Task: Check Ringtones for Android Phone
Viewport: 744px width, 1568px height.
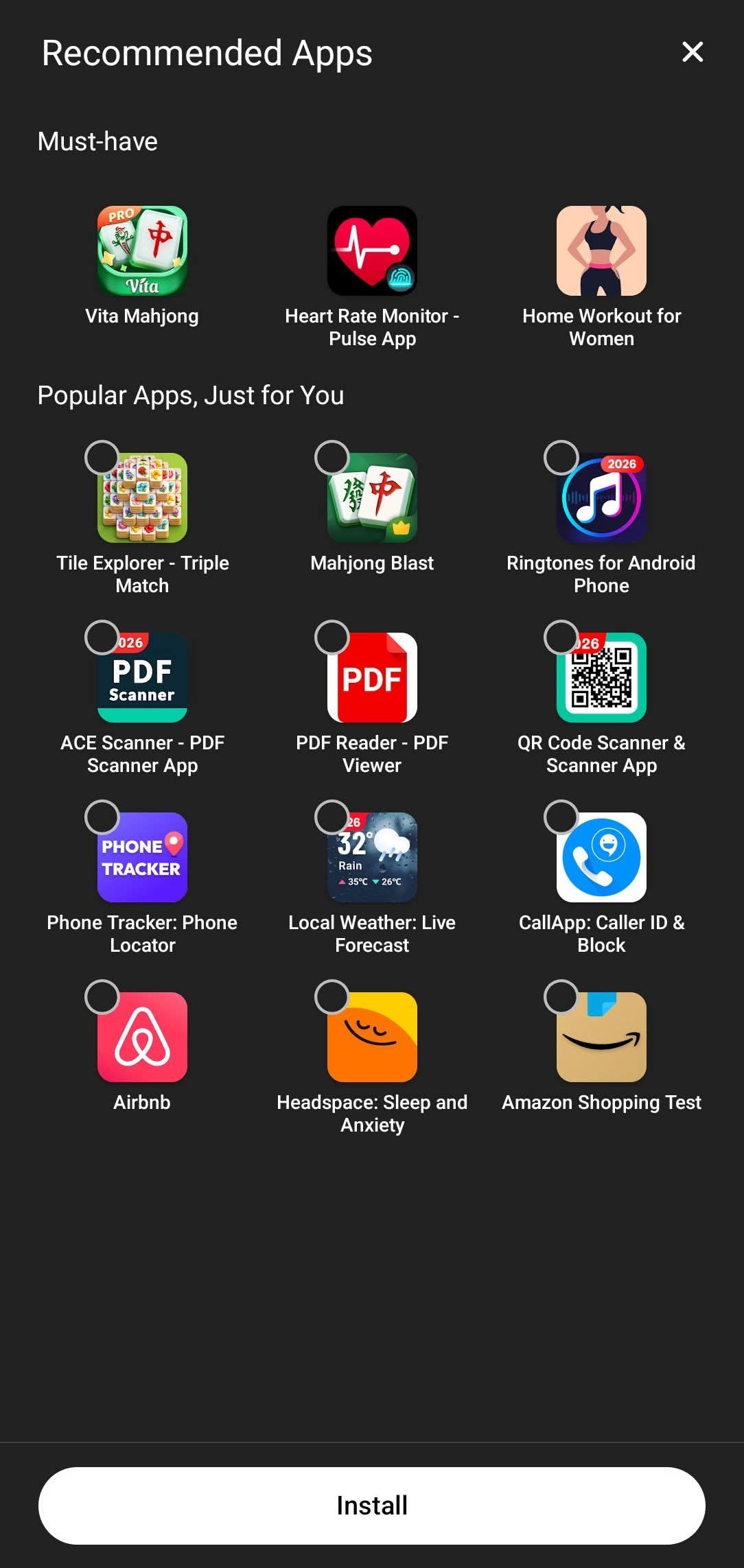Action: point(561,458)
